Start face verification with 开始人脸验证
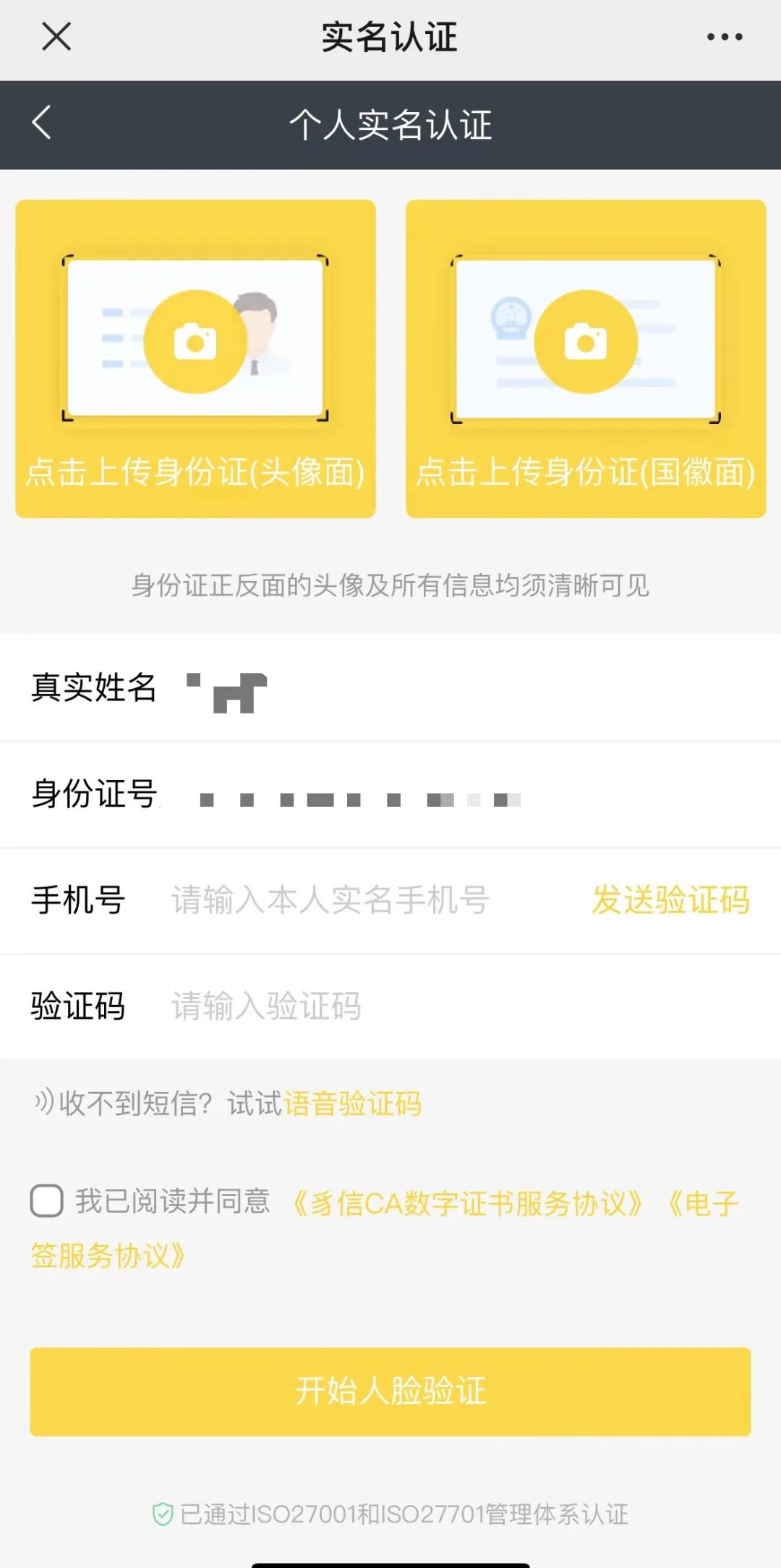Viewport: 781px width, 1568px height. click(390, 1391)
